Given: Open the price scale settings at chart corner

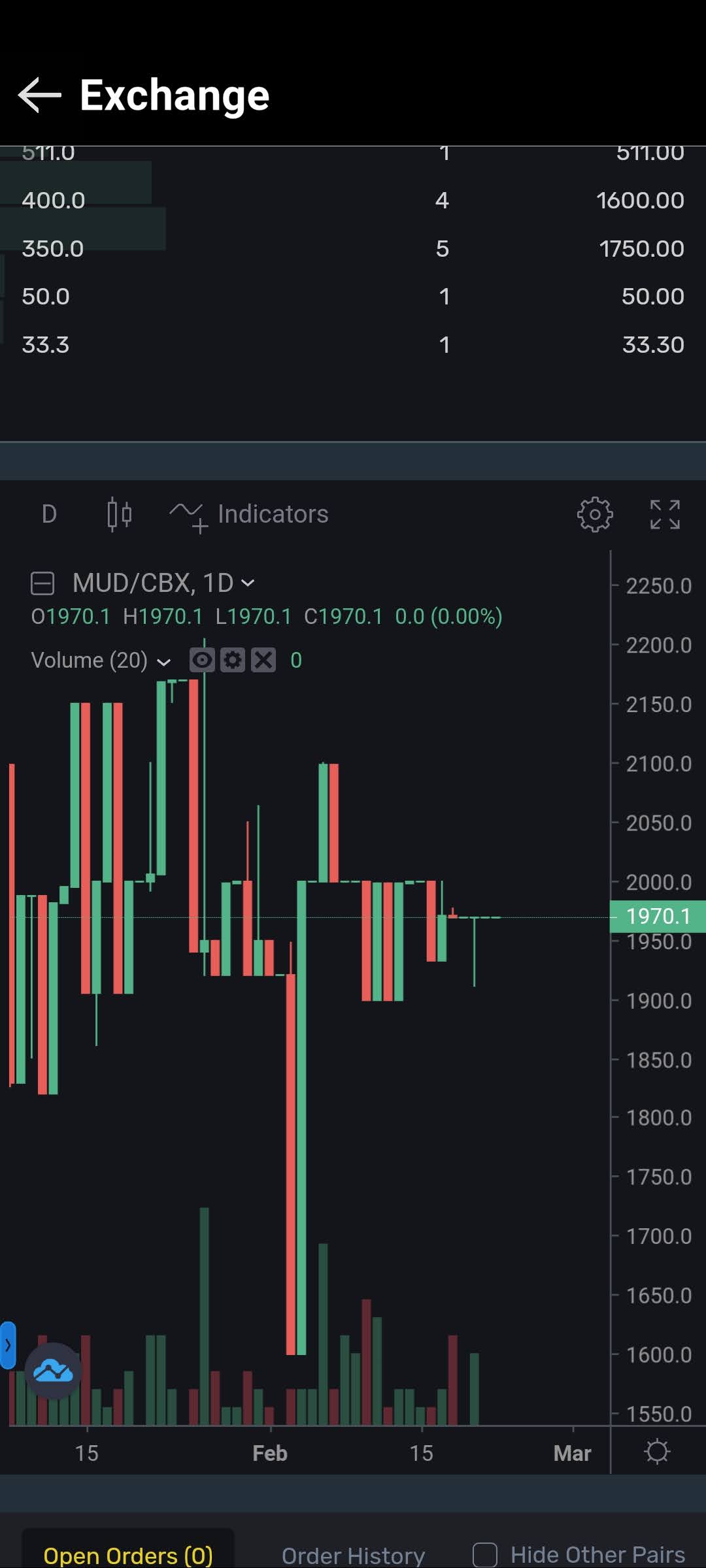Looking at the screenshot, I should (657, 1452).
